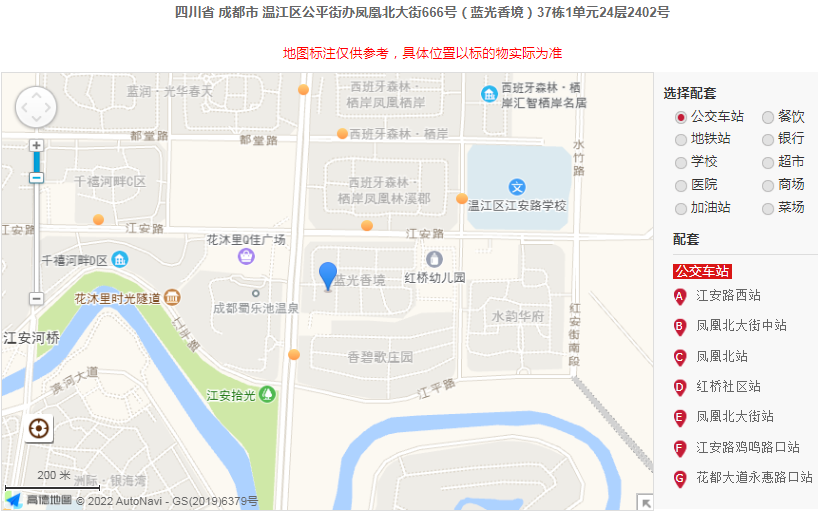
Task: Open bus stop 花都大道永惠路口站
Action: pos(754,478)
